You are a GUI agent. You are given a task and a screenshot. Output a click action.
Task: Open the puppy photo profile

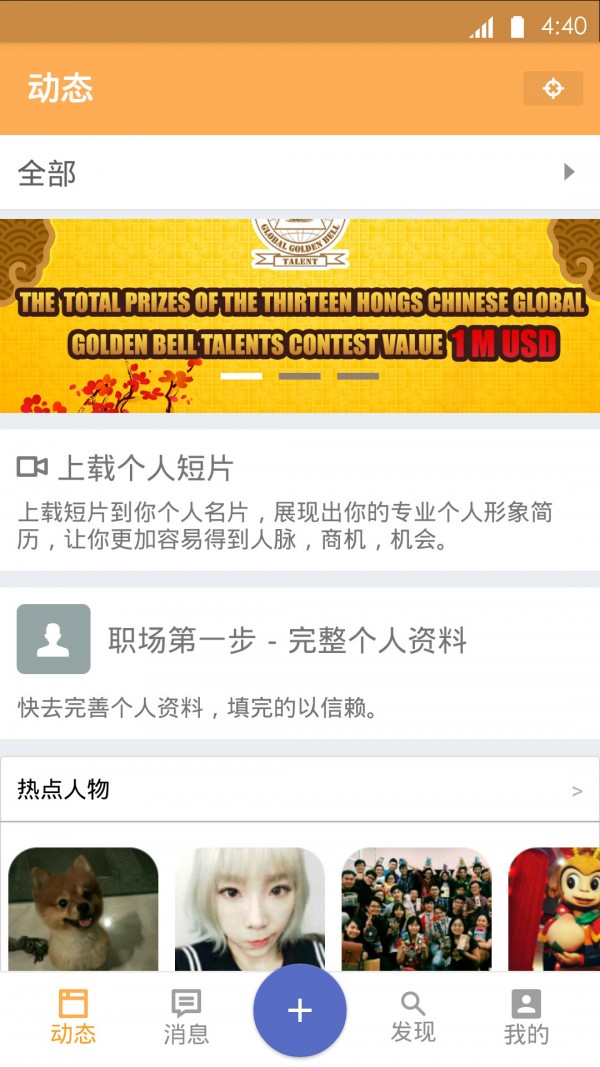(83, 908)
